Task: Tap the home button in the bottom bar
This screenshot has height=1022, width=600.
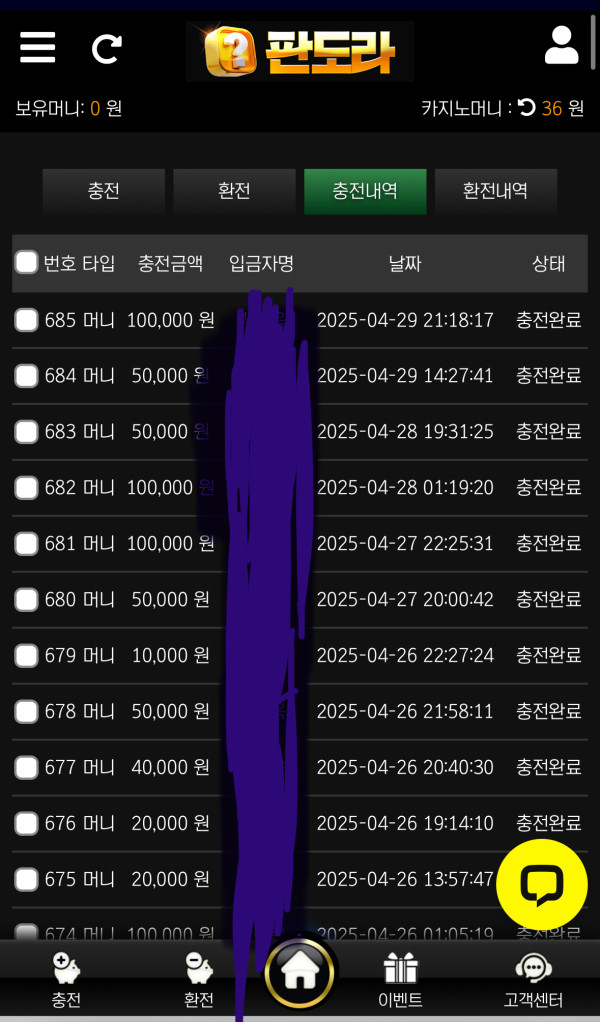Action: [x=299, y=973]
